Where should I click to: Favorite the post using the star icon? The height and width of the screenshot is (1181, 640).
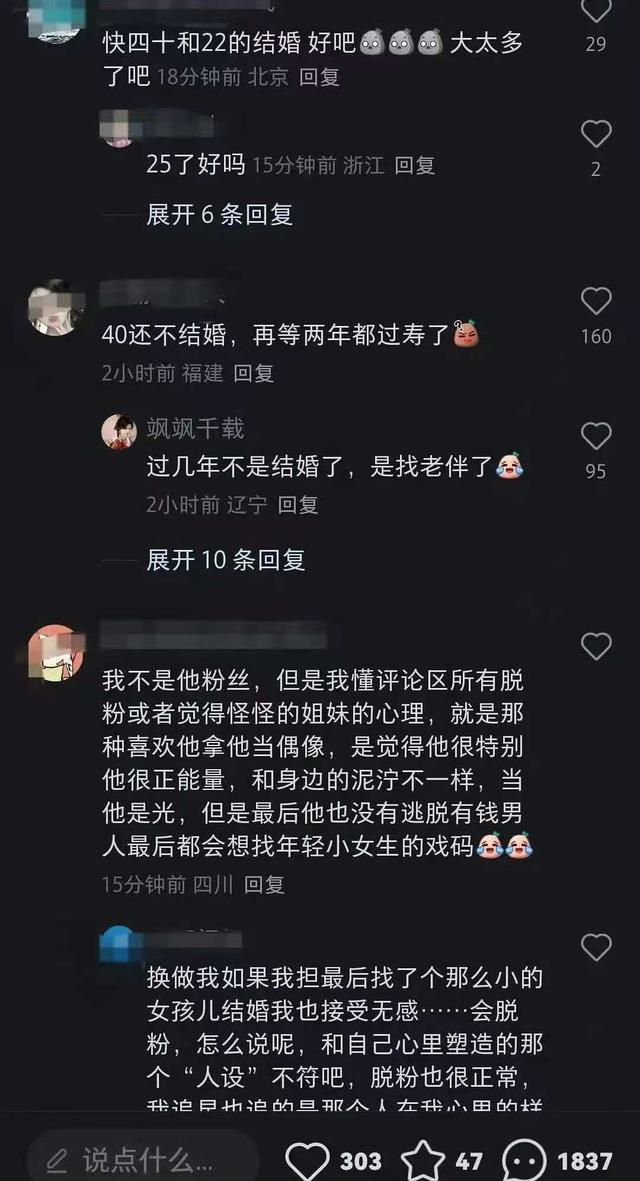pos(423,1160)
